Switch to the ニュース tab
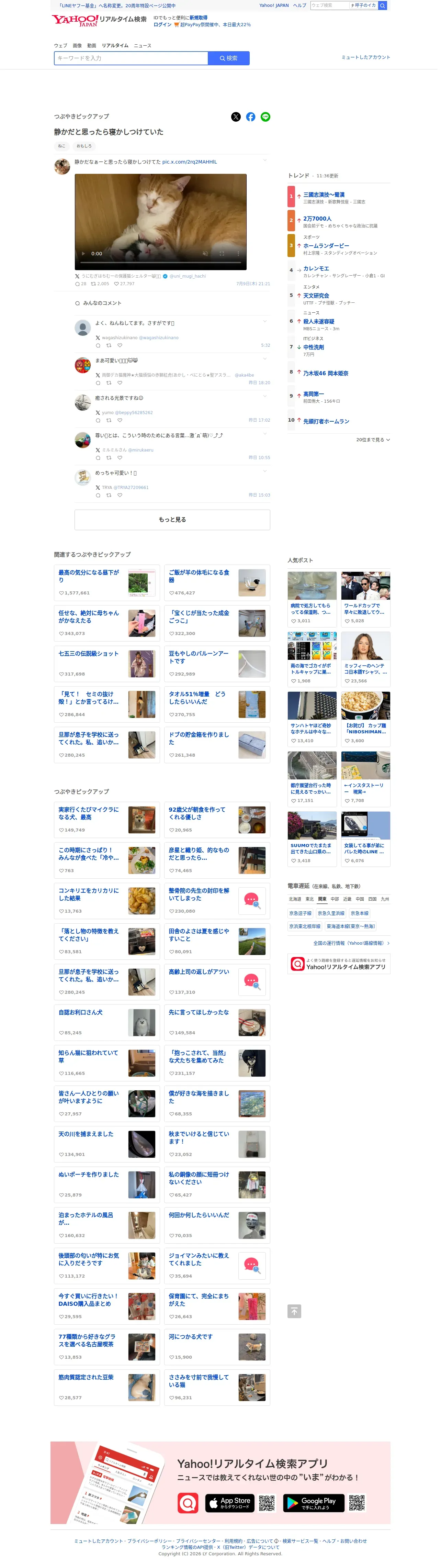The width and height of the screenshot is (441, 1568). pyautogui.click(x=143, y=46)
